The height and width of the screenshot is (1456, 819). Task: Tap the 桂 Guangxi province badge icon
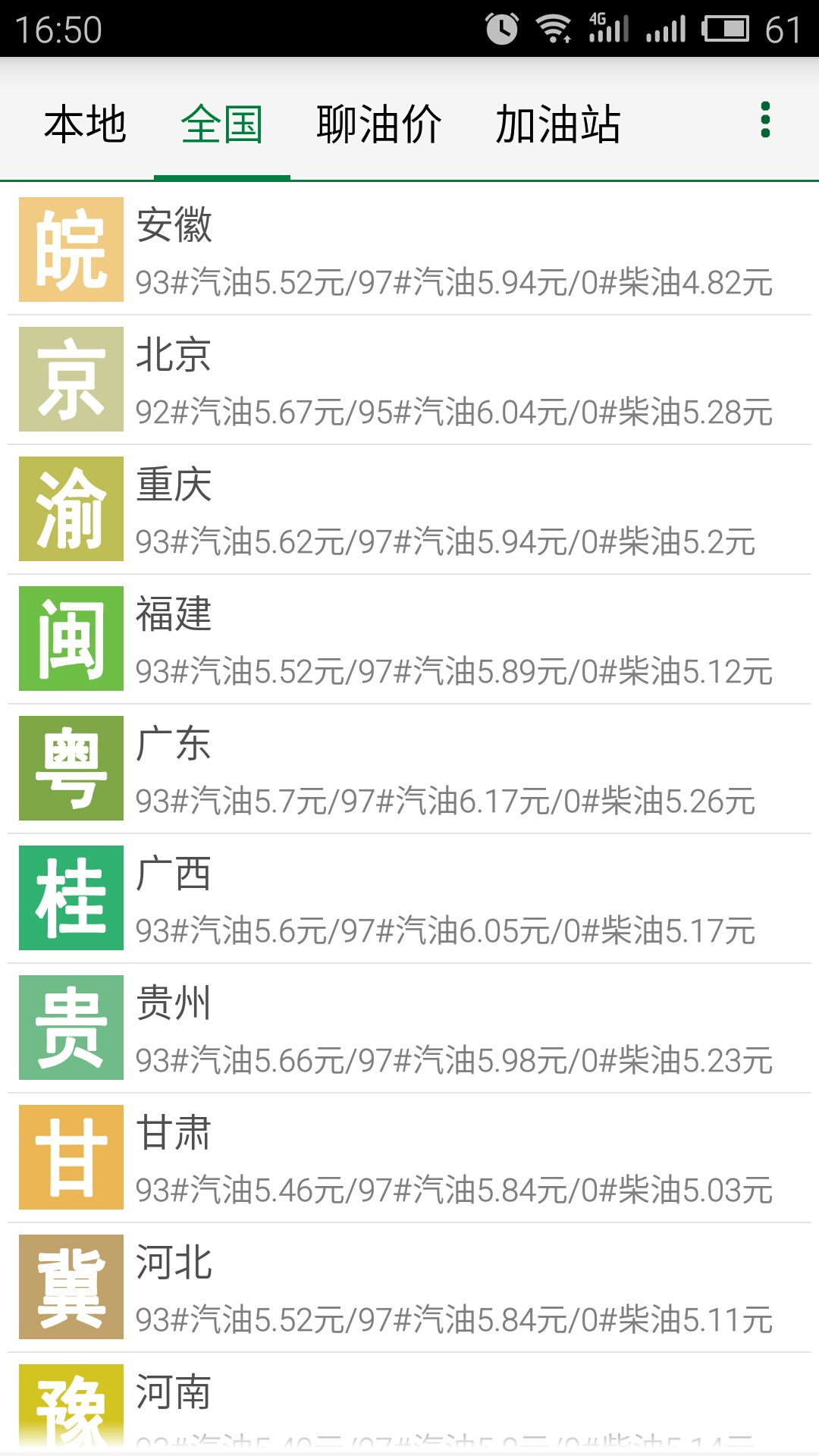(x=70, y=898)
